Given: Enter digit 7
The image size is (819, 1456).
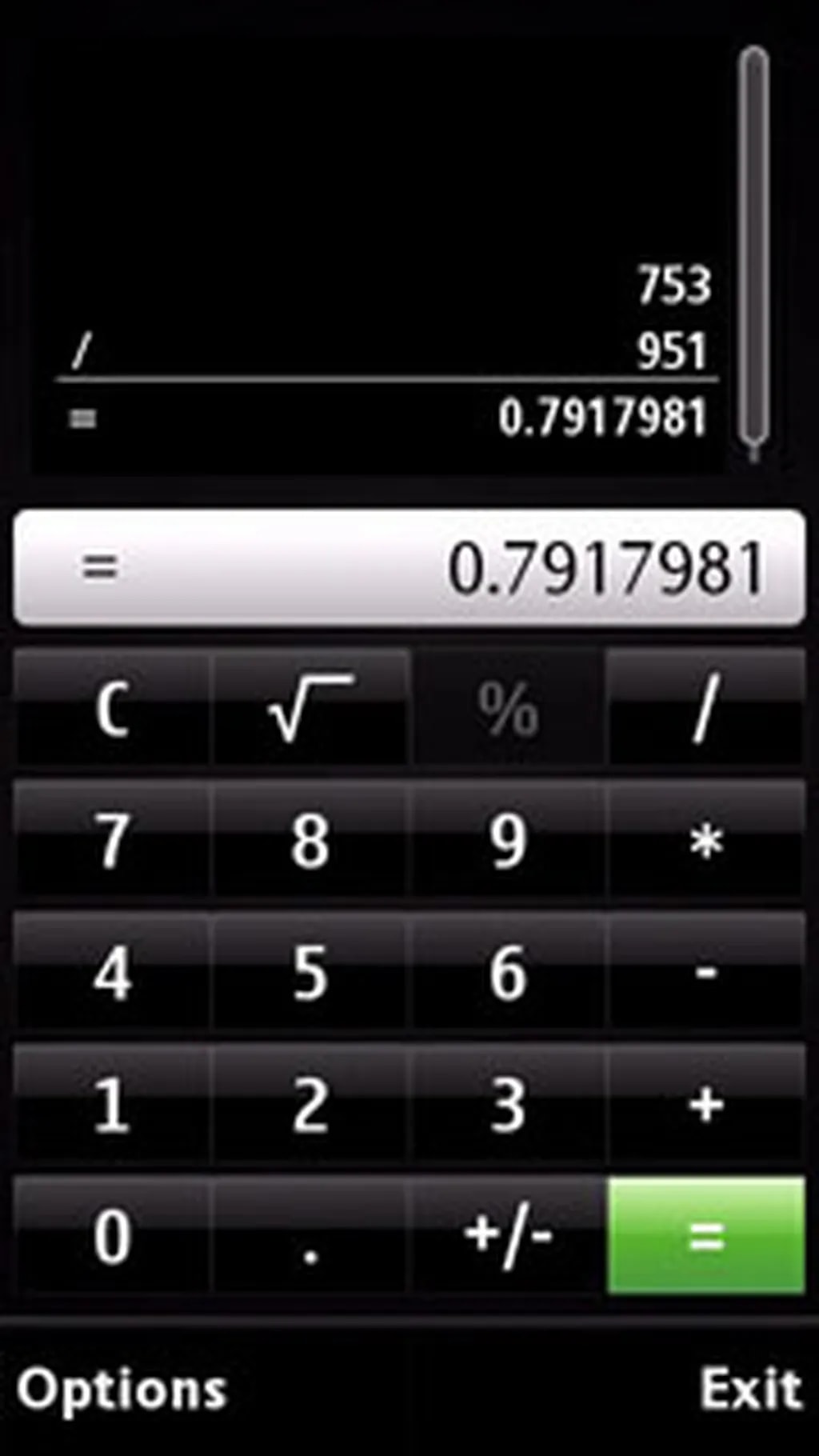Looking at the screenshot, I should pyautogui.click(x=112, y=841).
